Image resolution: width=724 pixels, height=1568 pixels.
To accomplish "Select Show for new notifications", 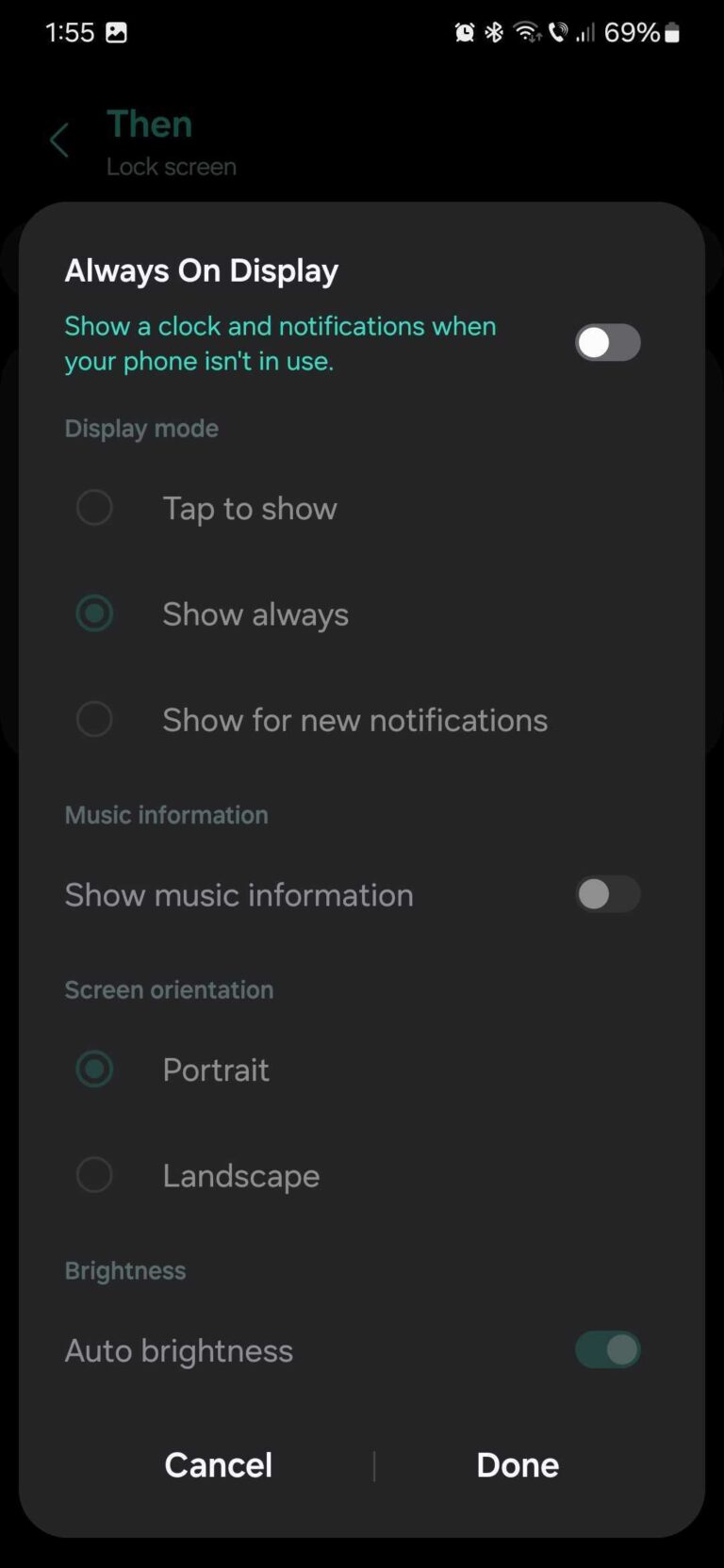I will tap(94, 720).
